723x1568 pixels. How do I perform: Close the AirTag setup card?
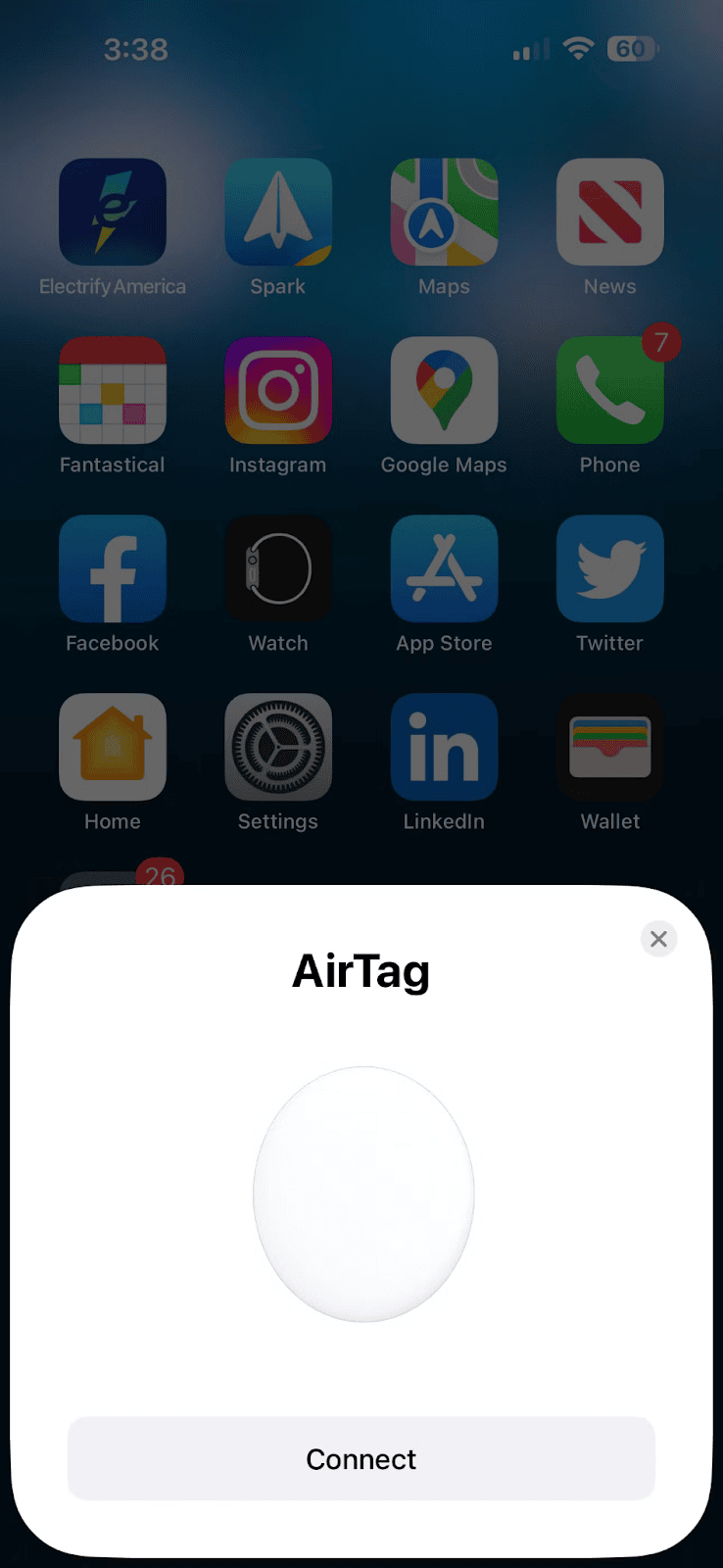pos(658,939)
